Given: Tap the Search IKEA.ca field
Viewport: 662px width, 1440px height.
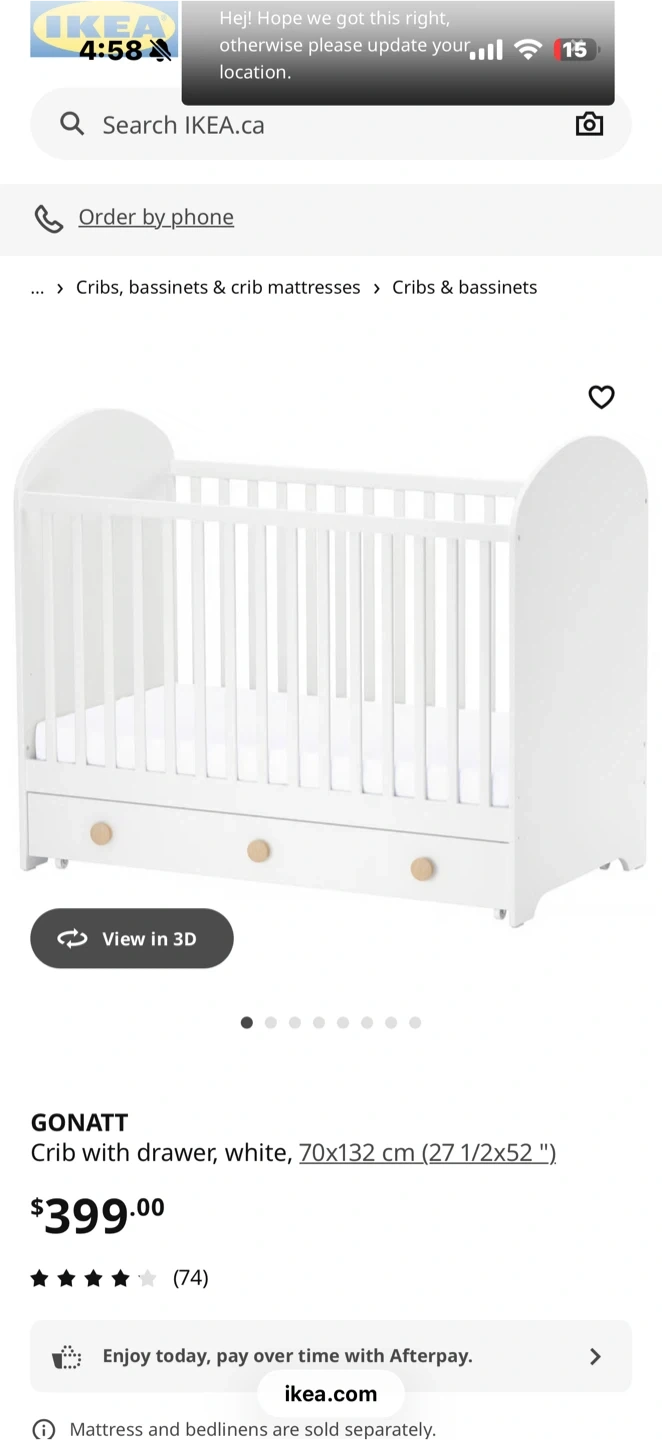Looking at the screenshot, I should 300,125.
